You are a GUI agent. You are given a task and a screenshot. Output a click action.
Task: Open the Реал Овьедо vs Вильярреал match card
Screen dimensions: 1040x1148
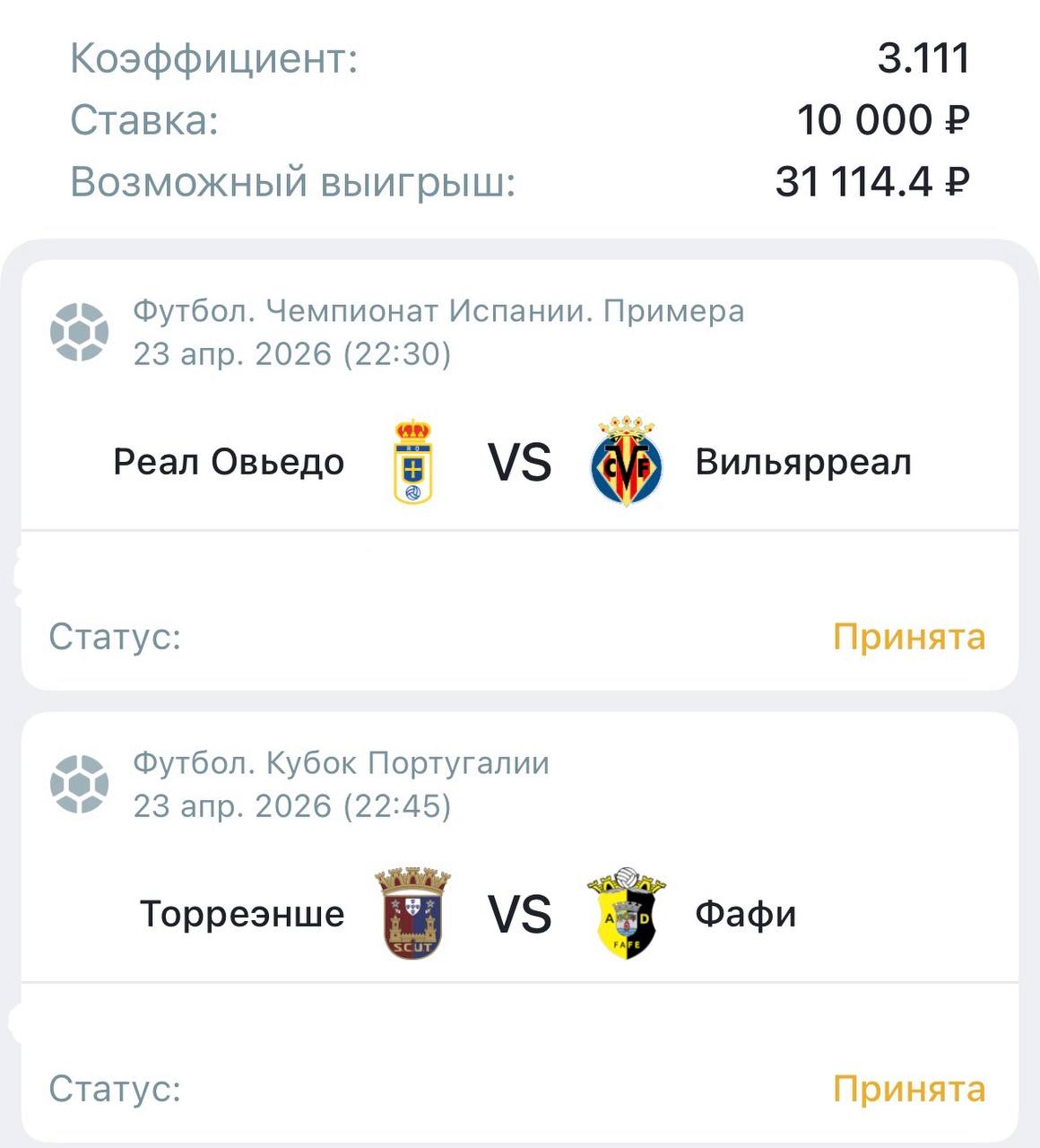click(x=519, y=463)
